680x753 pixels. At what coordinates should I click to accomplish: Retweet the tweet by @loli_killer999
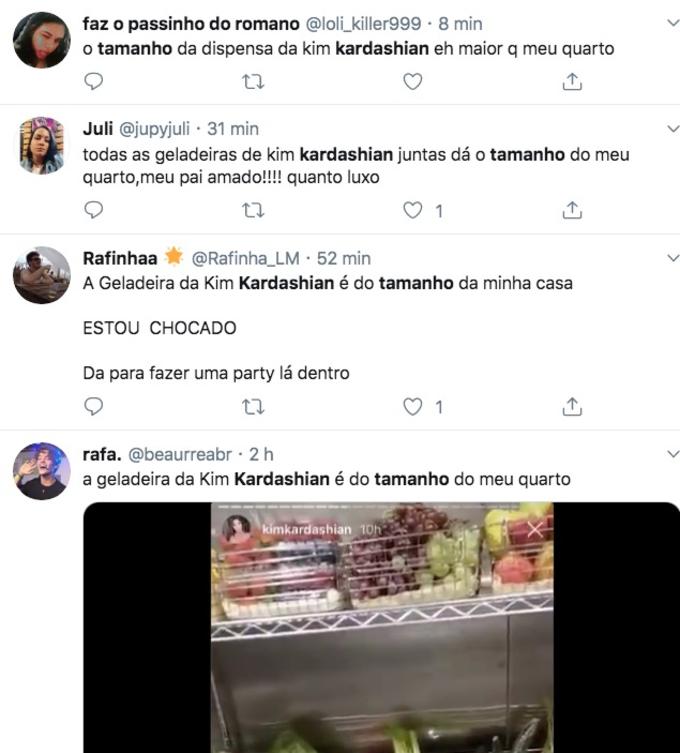pos(253,82)
